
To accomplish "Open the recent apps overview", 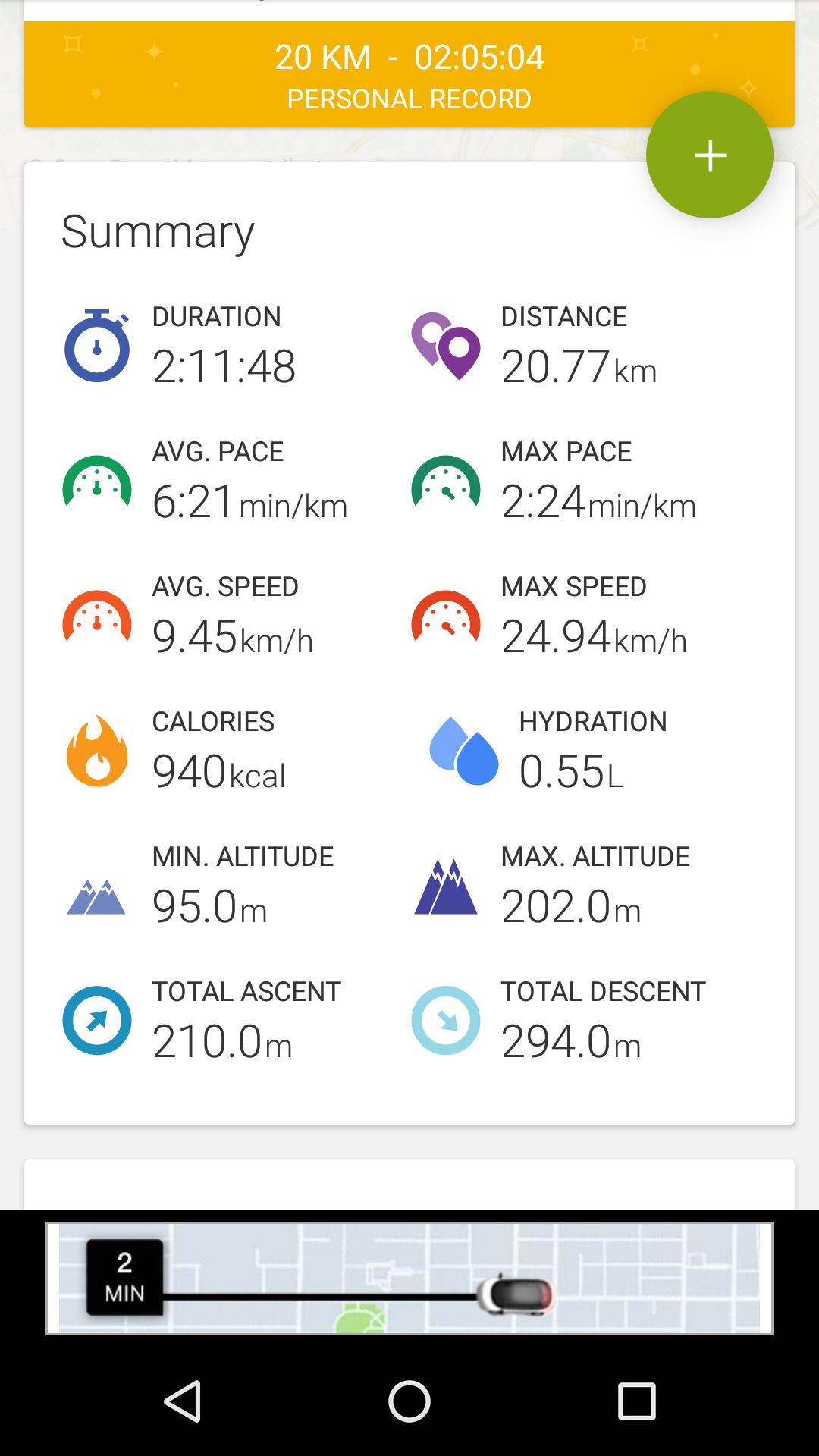I will [636, 1401].
